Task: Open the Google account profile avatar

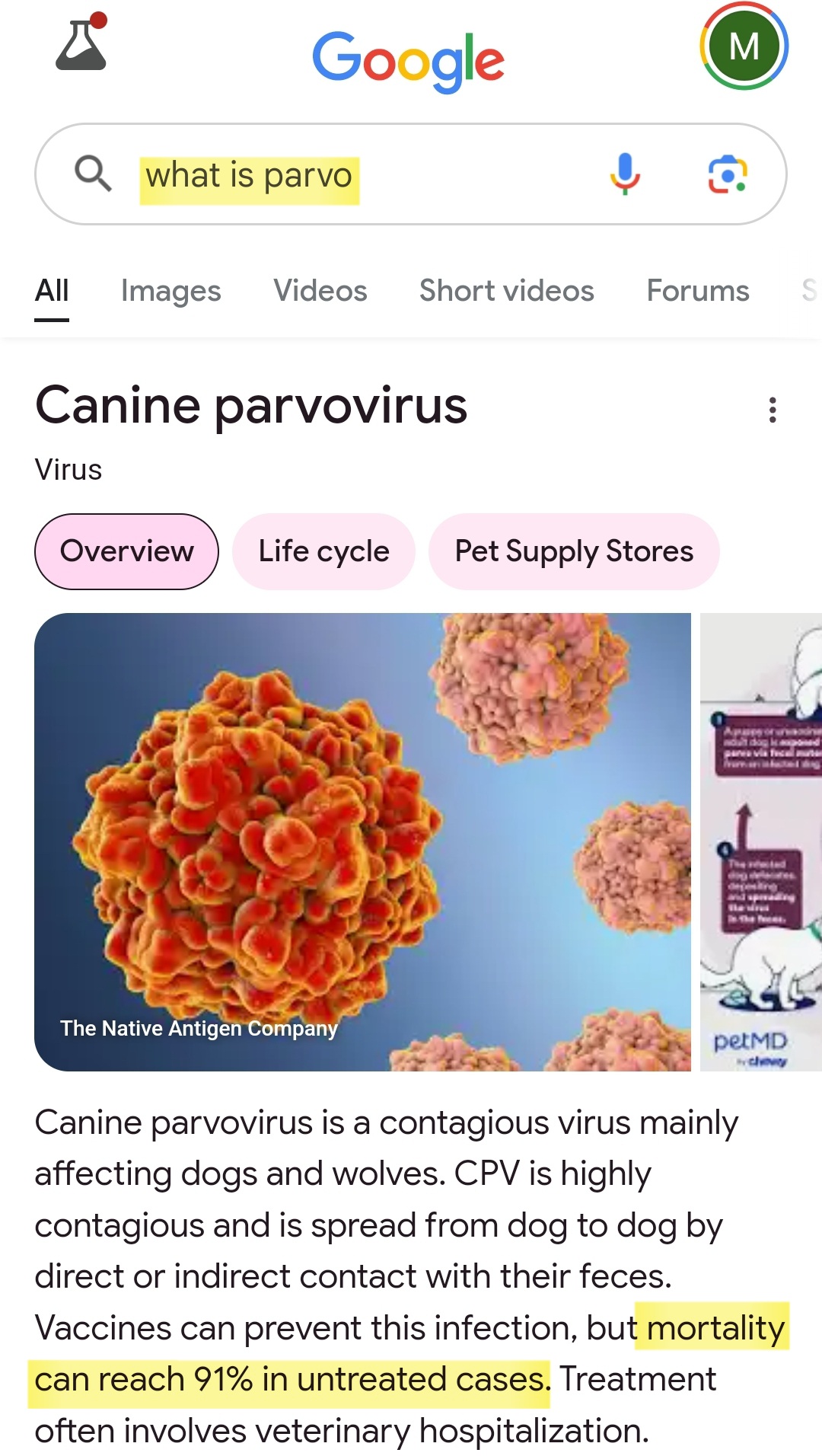Action: [744, 46]
